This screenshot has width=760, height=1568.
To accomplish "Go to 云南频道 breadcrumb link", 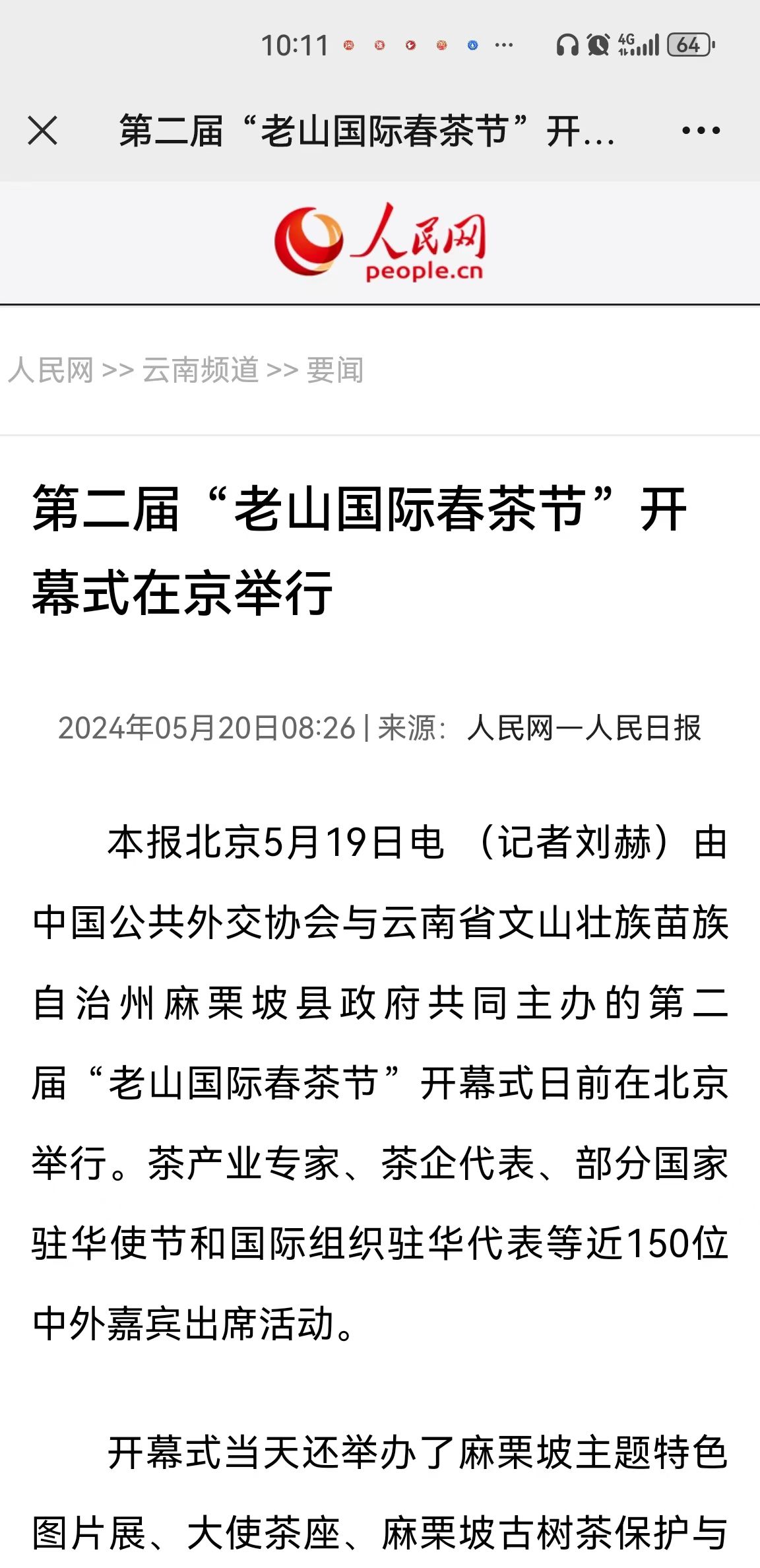I will (201, 370).
